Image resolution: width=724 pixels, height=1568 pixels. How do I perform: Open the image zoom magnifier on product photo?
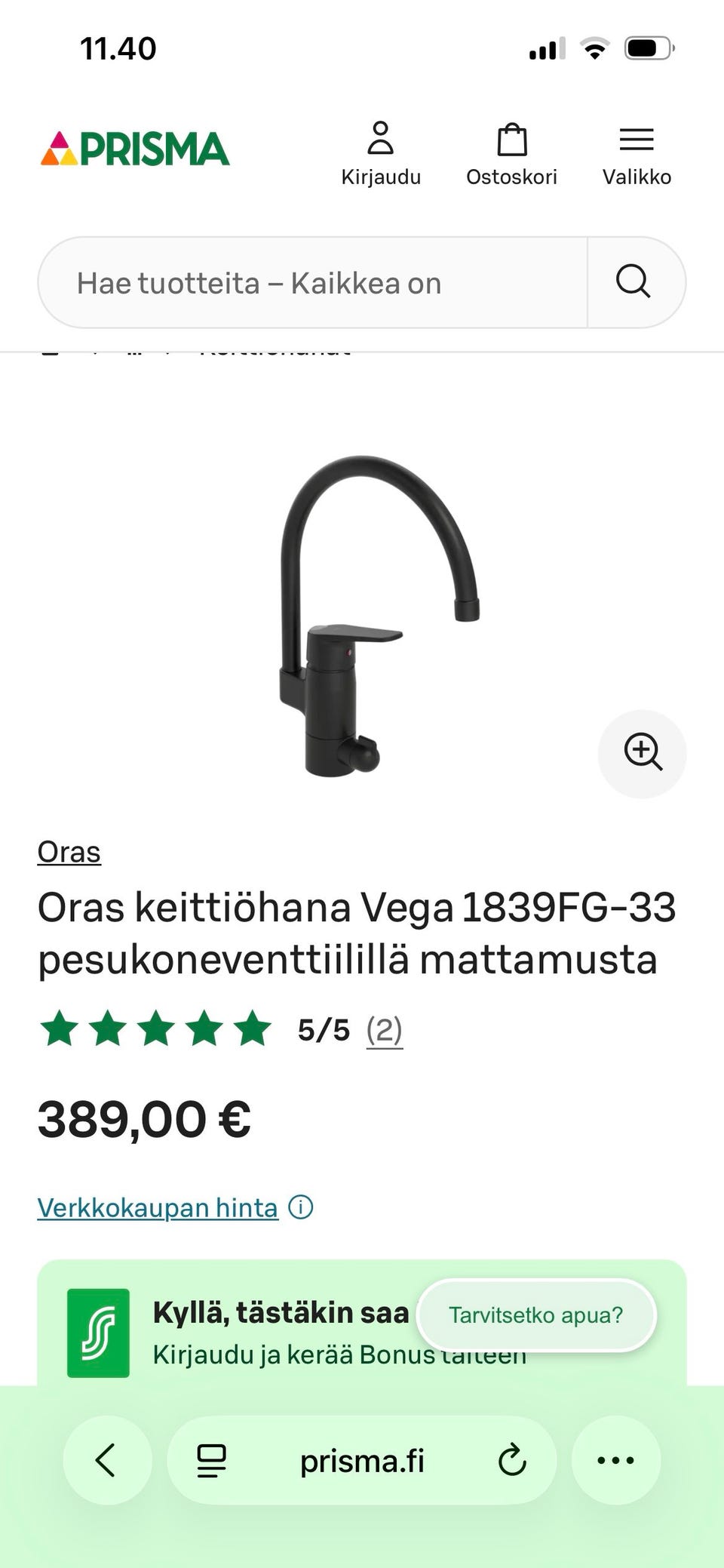(x=642, y=752)
